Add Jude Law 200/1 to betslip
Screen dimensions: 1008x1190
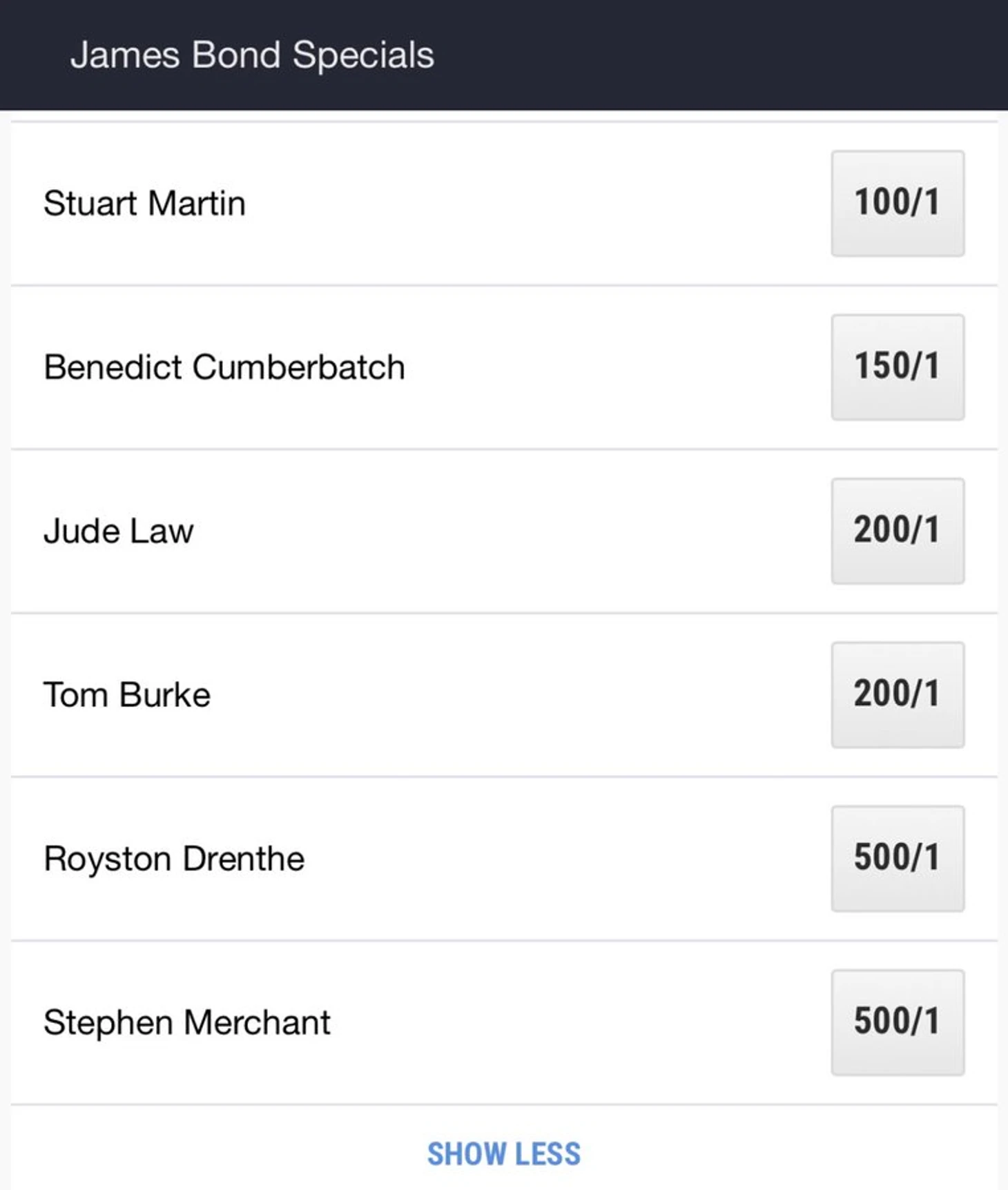click(897, 531)
